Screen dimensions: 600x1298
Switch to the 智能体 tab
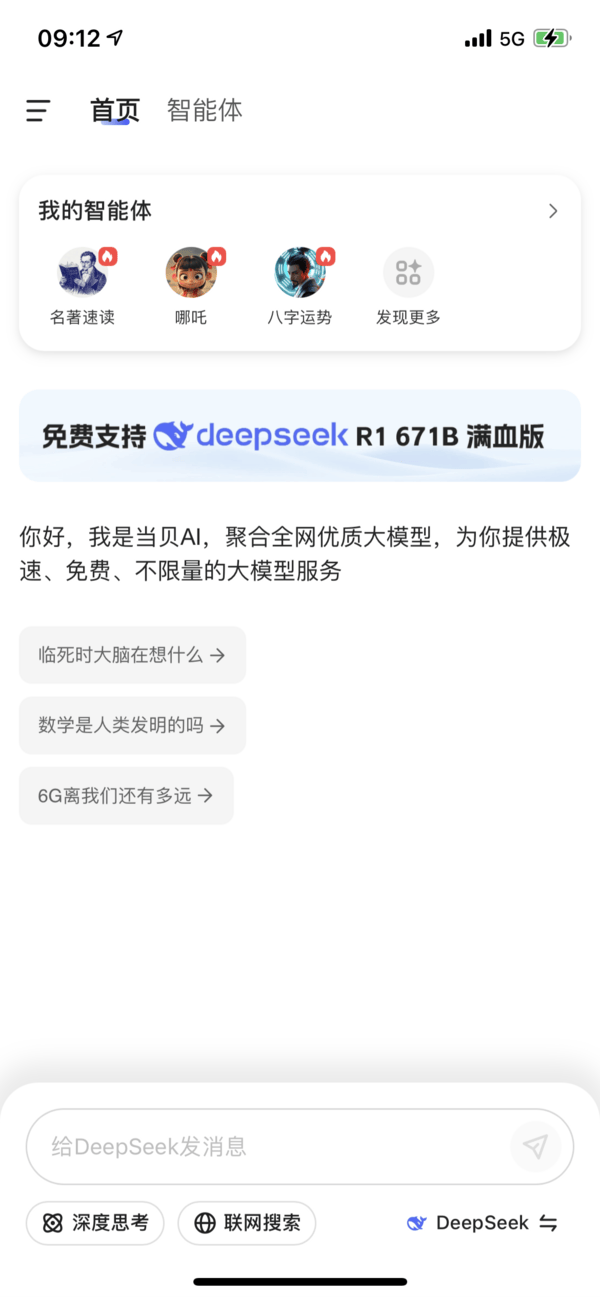(204, 110)
